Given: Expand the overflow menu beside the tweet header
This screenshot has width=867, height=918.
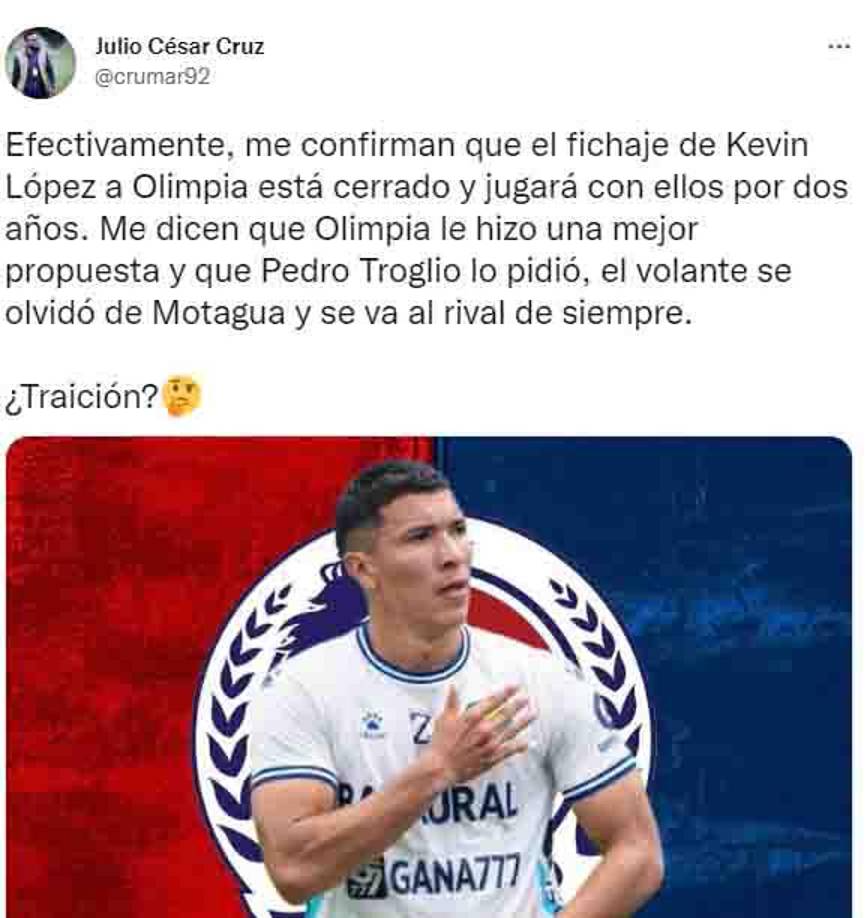Looking at the screenshot, I should pyautogui.click(x=838, y=45).
